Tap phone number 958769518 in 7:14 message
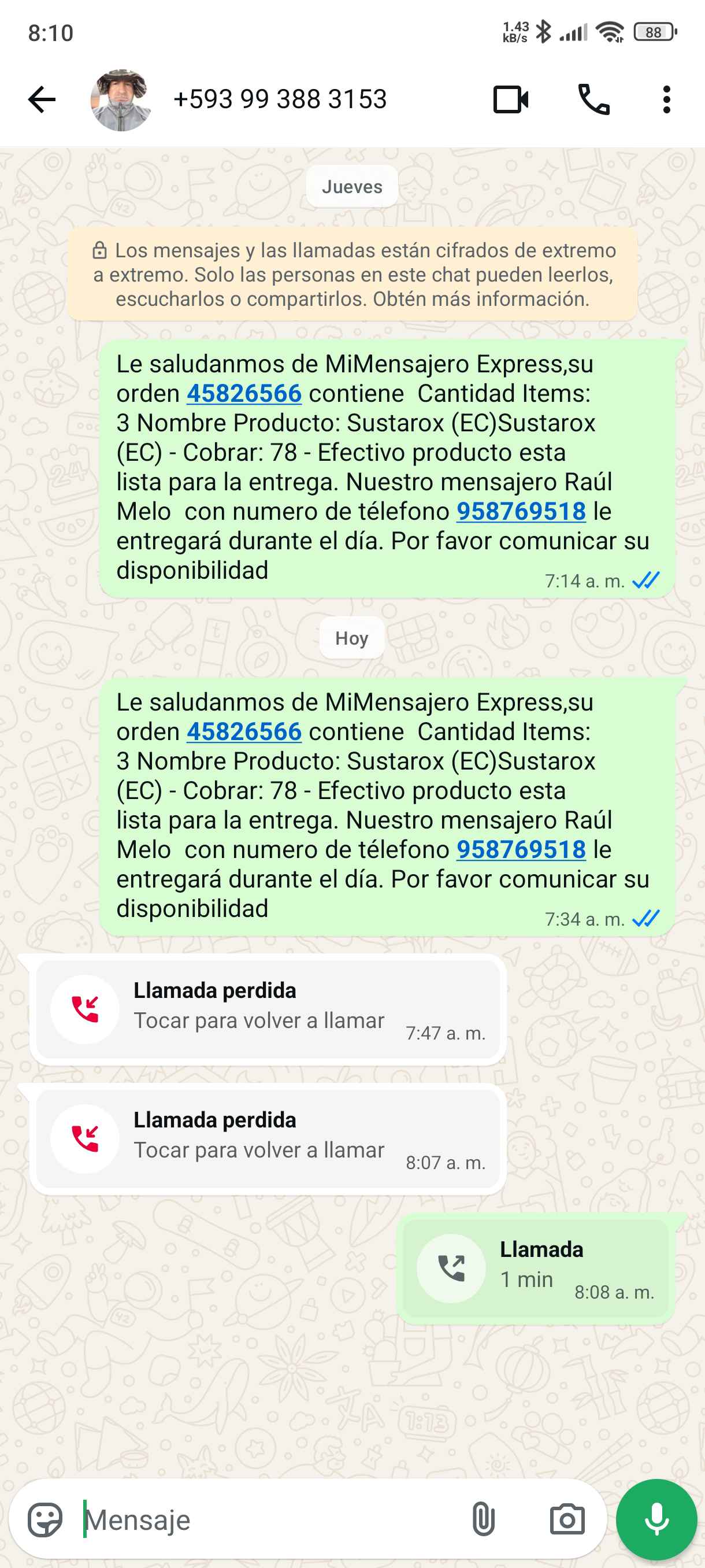 coord(521,511)
